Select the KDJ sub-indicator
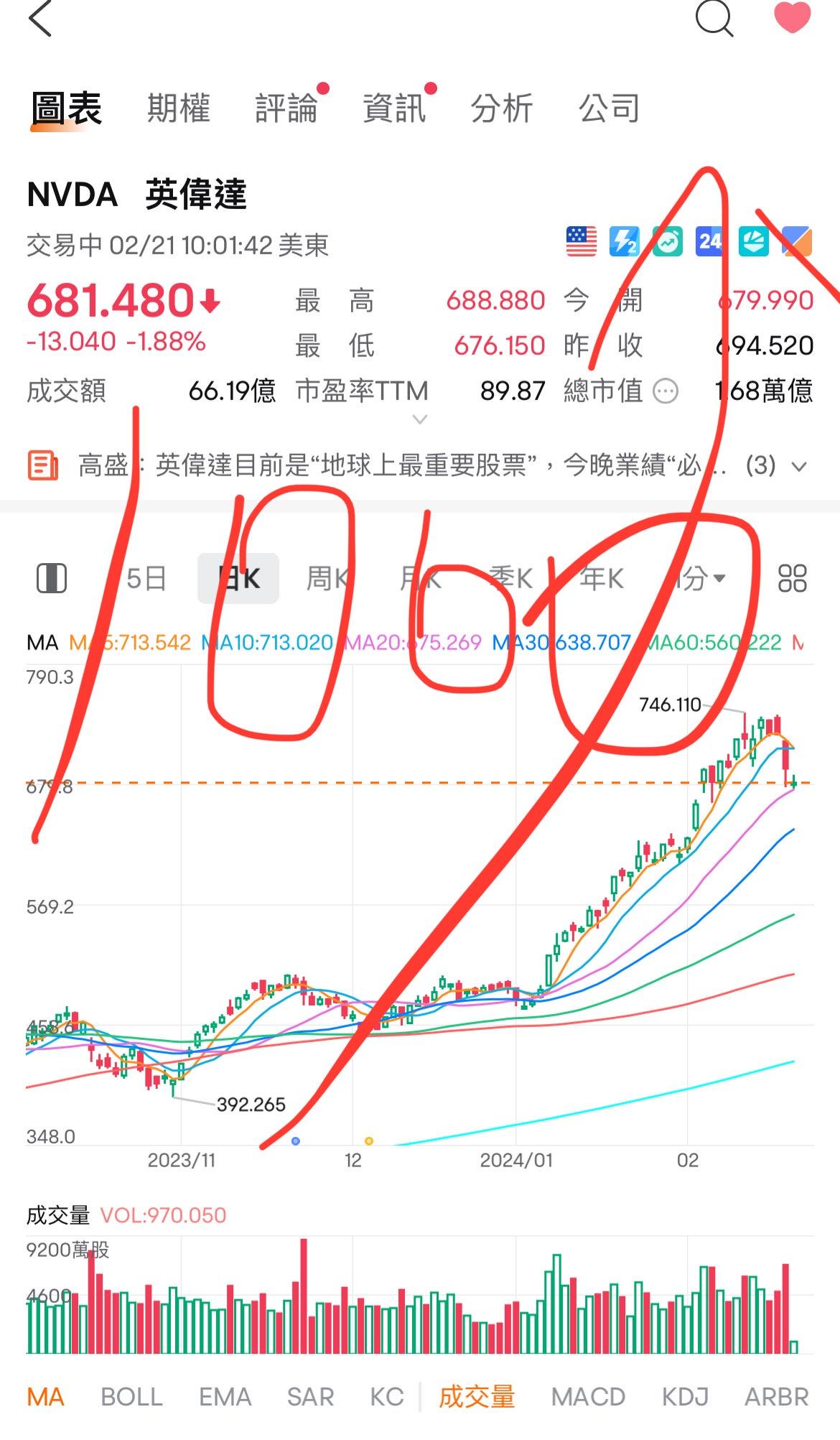Viewport: 840px width, 1440px height. (x=685, y=1397)
